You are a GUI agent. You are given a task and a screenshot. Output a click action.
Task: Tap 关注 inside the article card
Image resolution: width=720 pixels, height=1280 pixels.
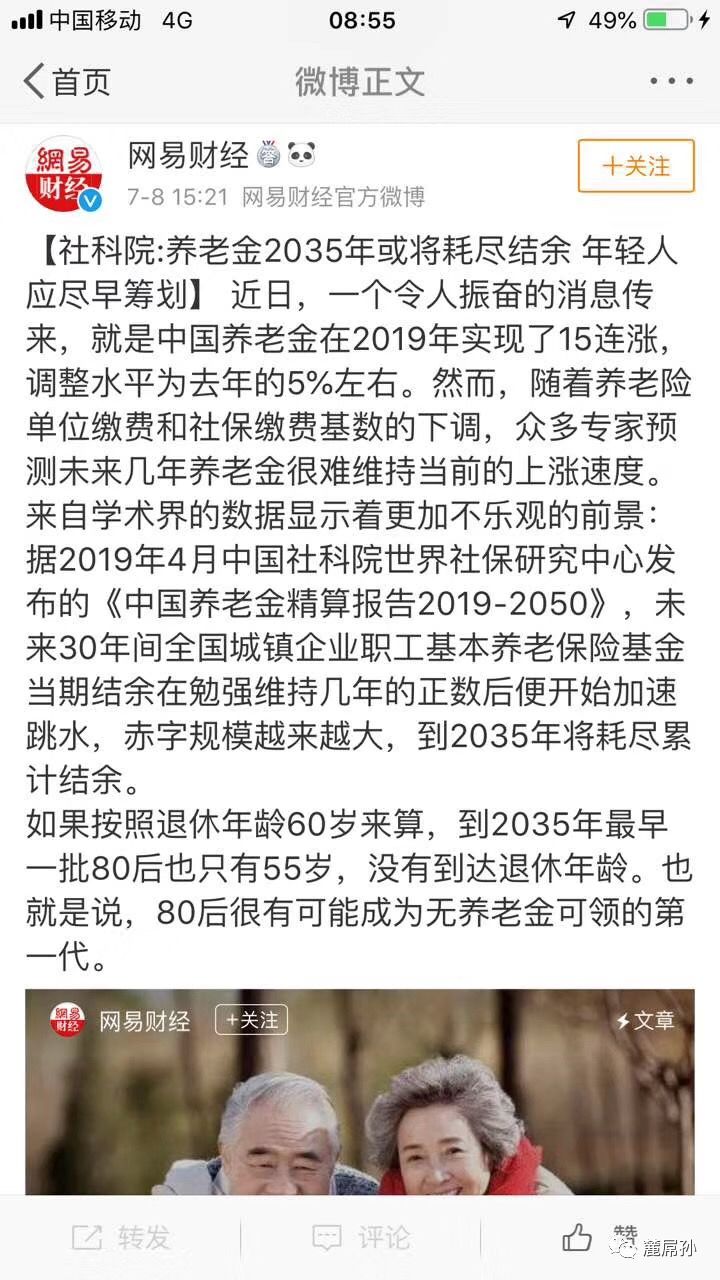point(252,1020)
